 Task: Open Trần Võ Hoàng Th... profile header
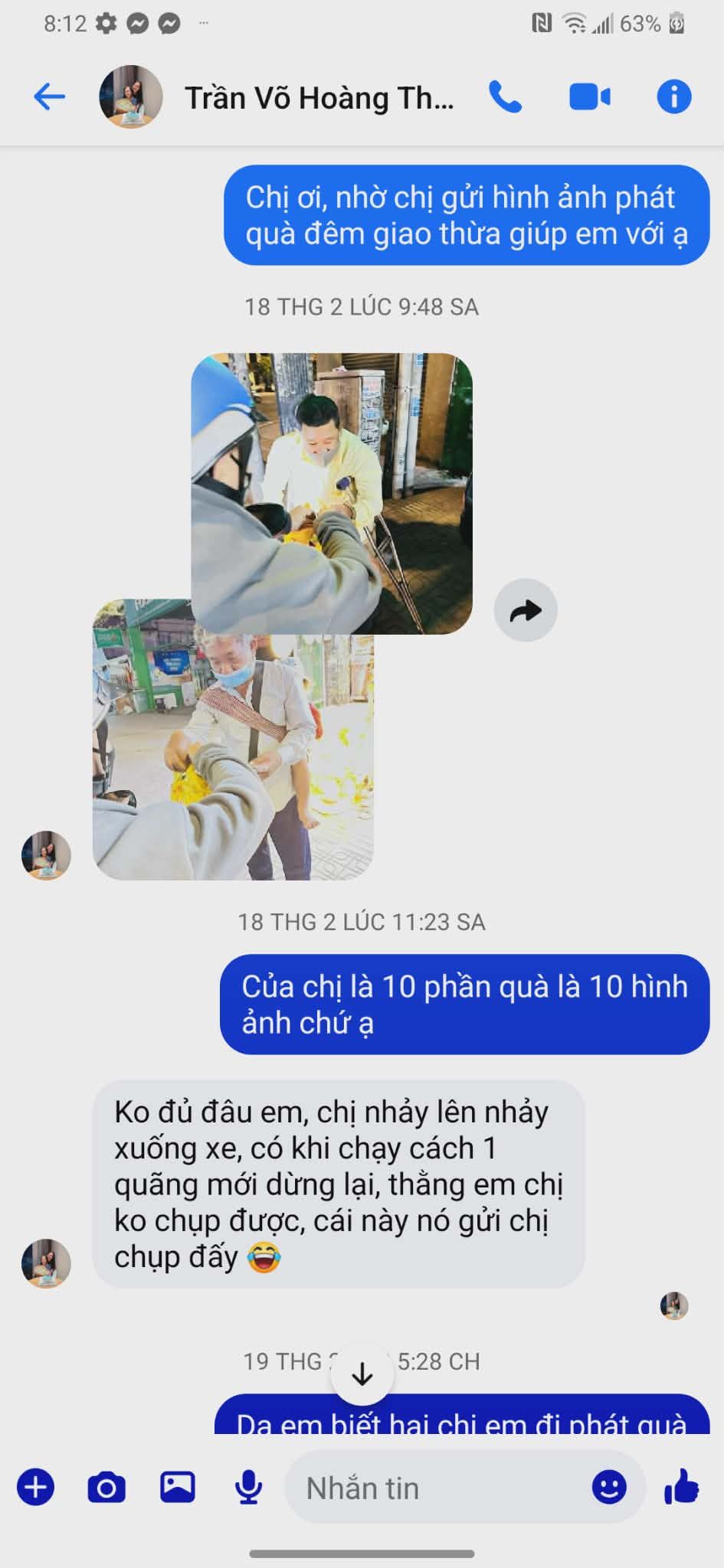tap(319, 98)
